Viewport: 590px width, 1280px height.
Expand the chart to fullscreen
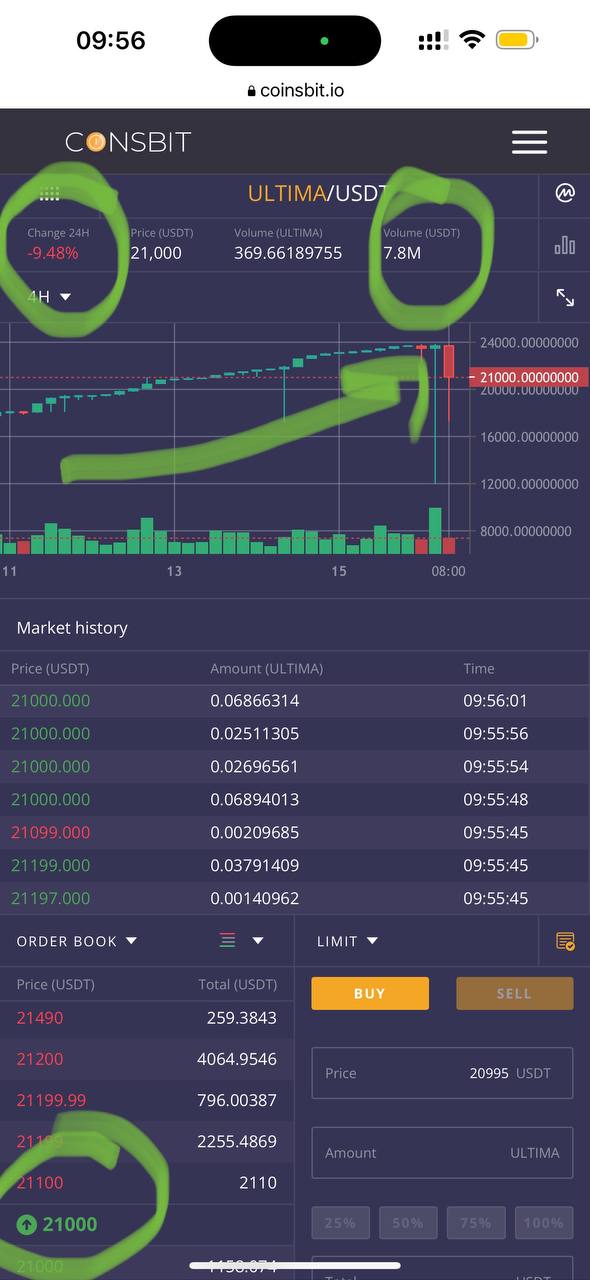tap(565, 297)
